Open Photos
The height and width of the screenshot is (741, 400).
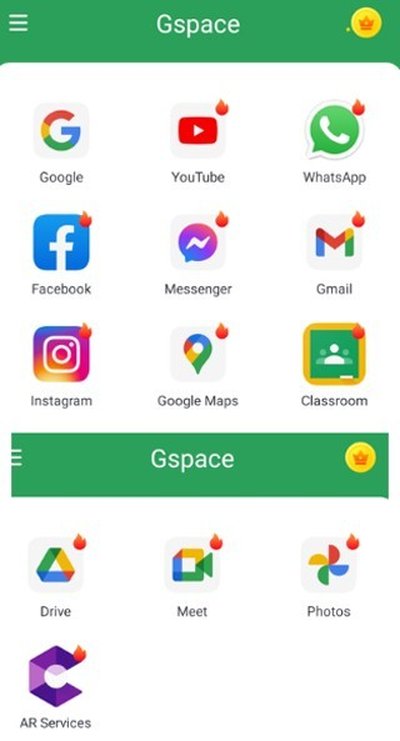pos(329,564)
